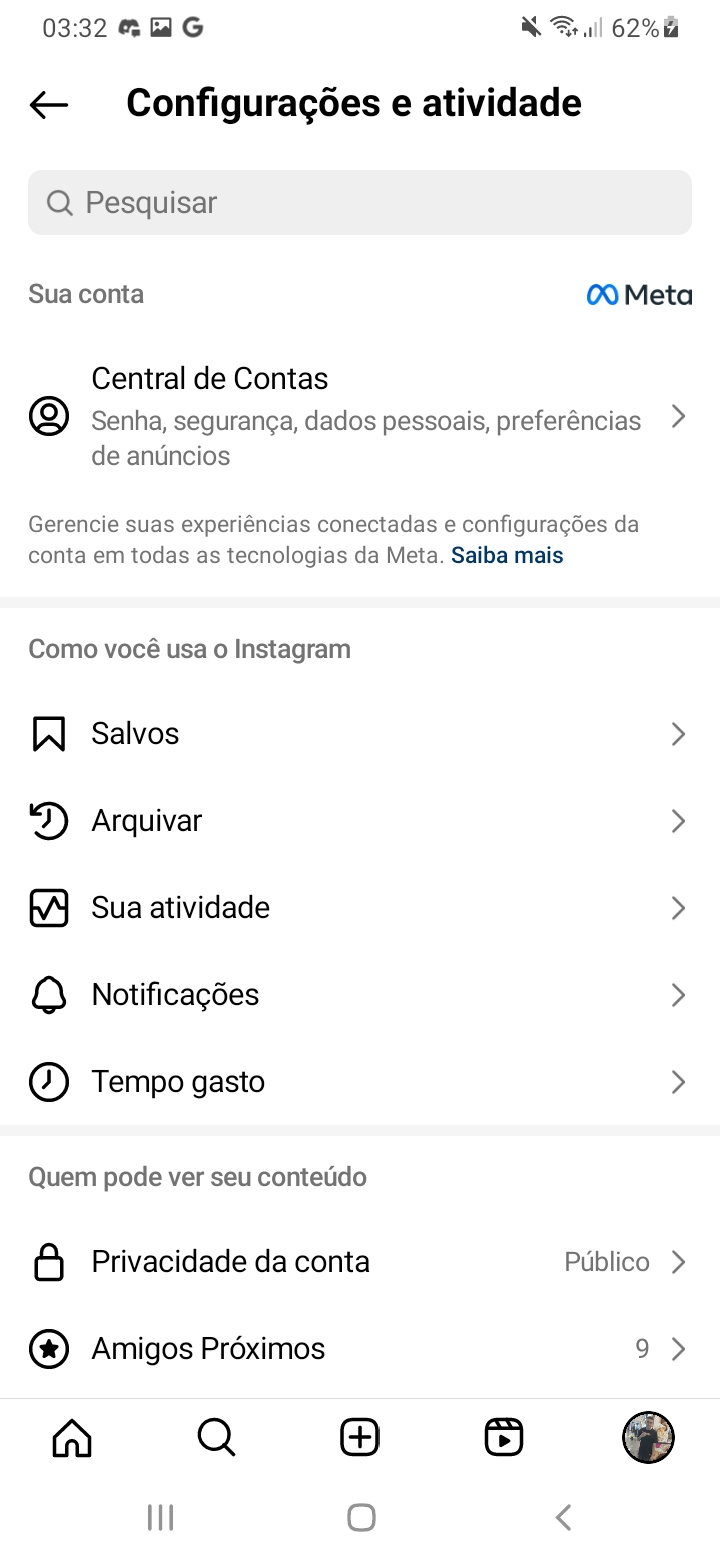This screenshot has width=720, height=1560.
Task: View Sua atividade
Action: tap(360, 908)
